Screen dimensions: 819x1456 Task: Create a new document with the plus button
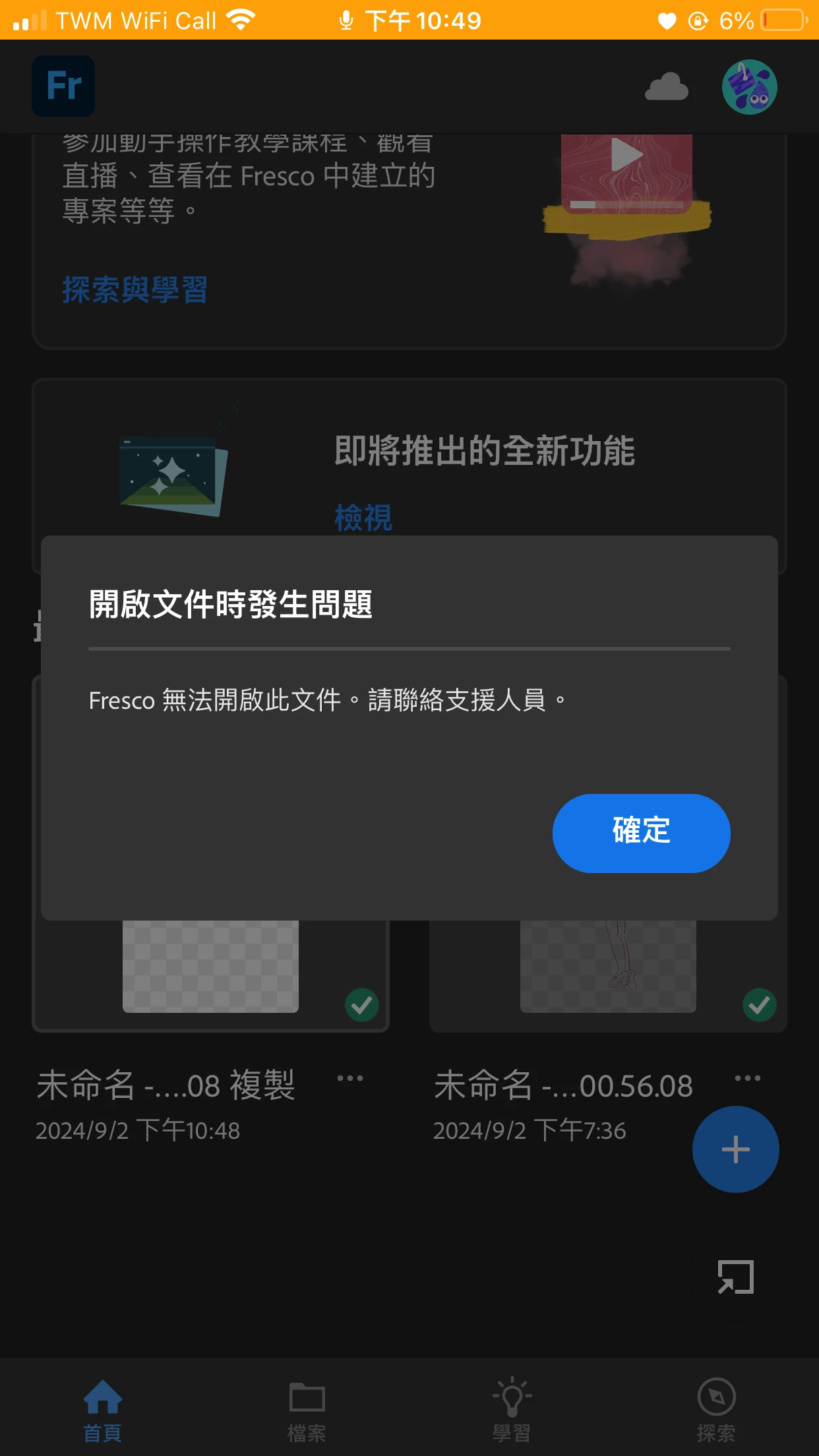(735, 1149)
